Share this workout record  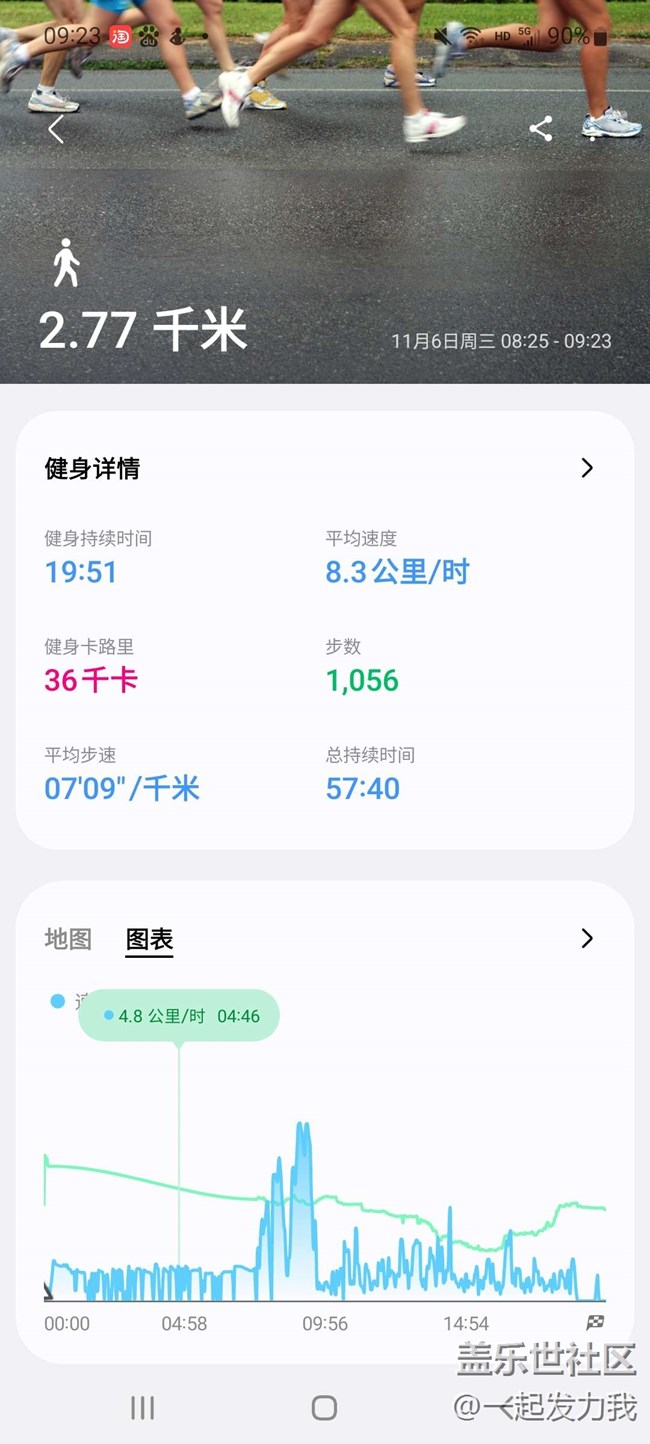point(541,129)
